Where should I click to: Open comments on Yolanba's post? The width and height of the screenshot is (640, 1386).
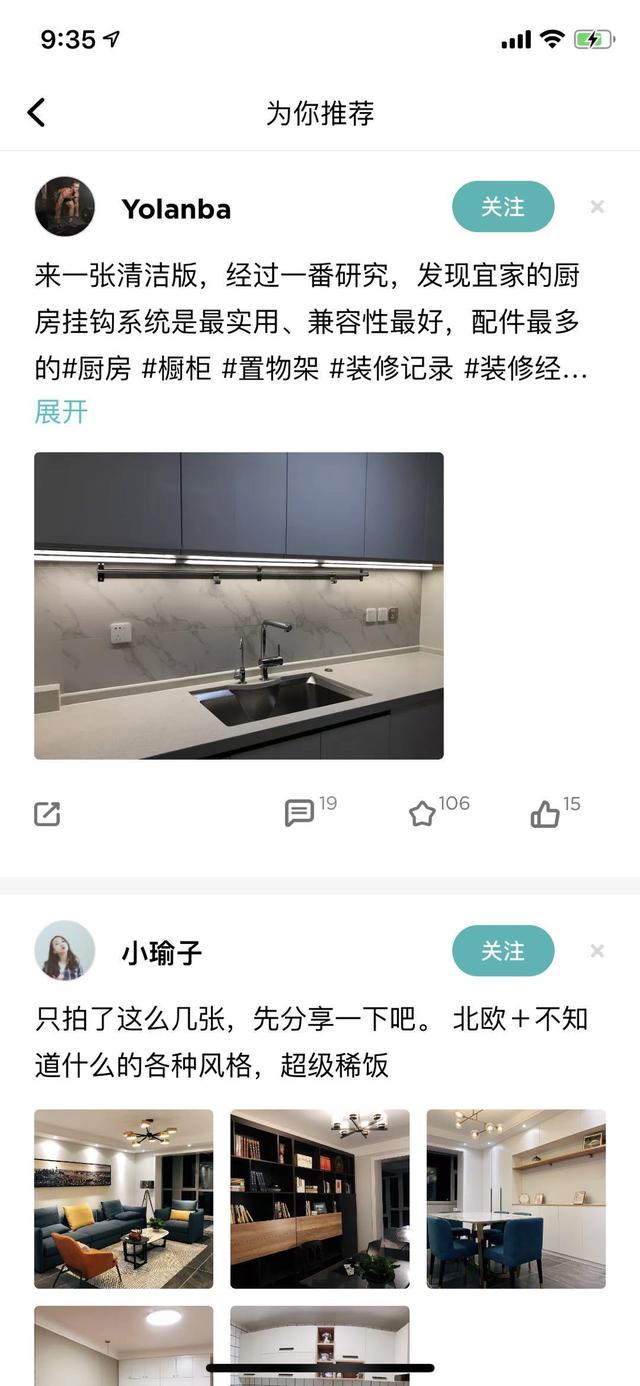300,813
